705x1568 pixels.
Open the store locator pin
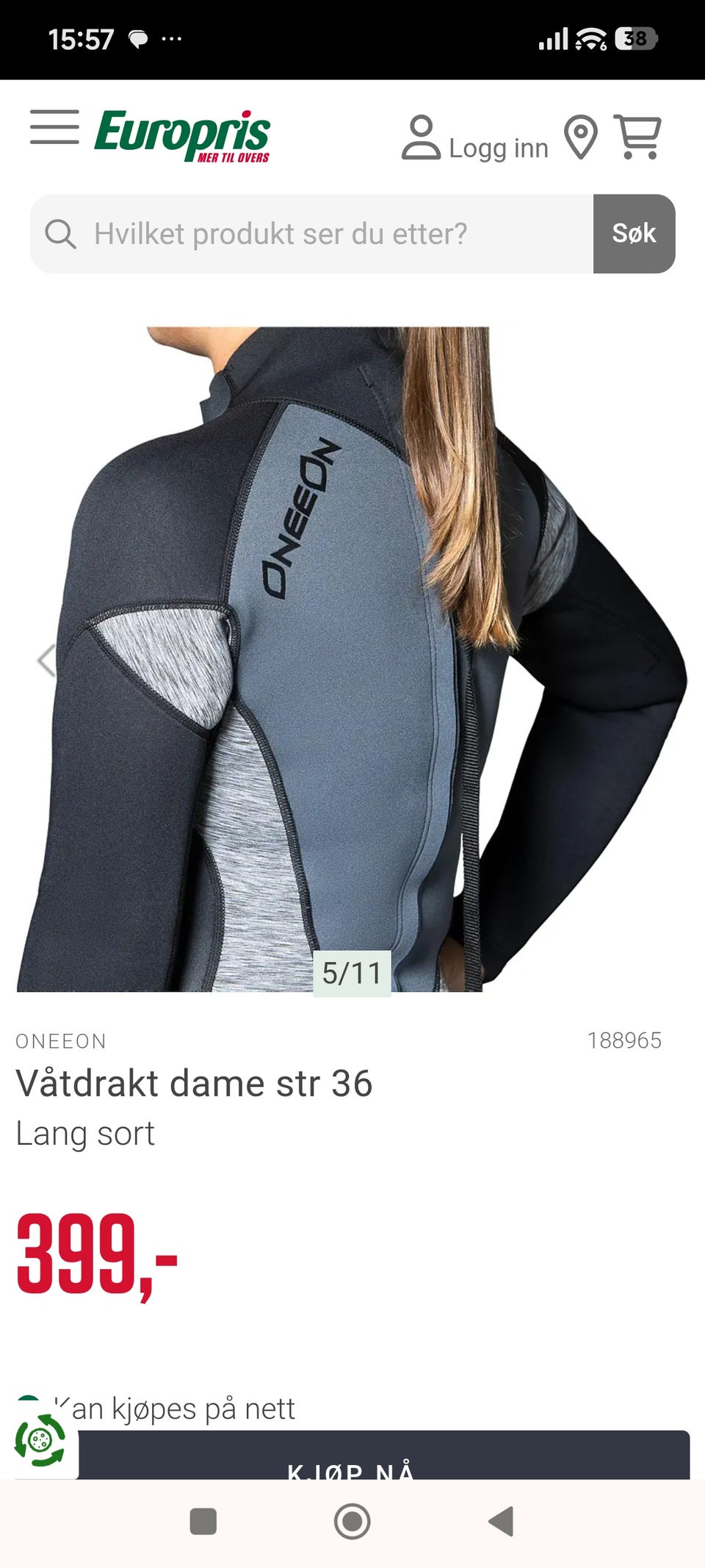[x=580, y=137]
